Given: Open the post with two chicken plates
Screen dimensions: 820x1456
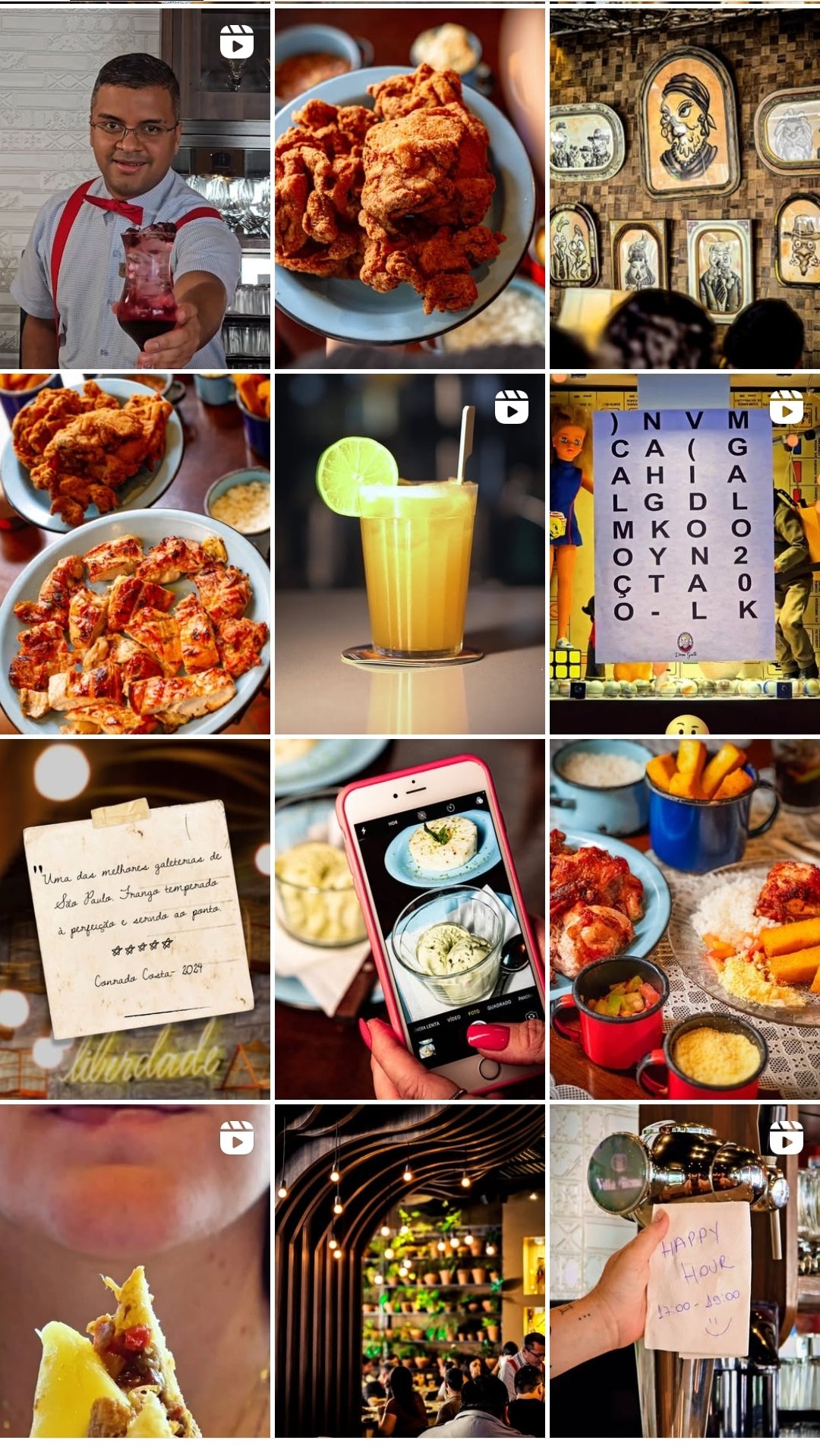Looking at the screenshot, I should 135,554.
